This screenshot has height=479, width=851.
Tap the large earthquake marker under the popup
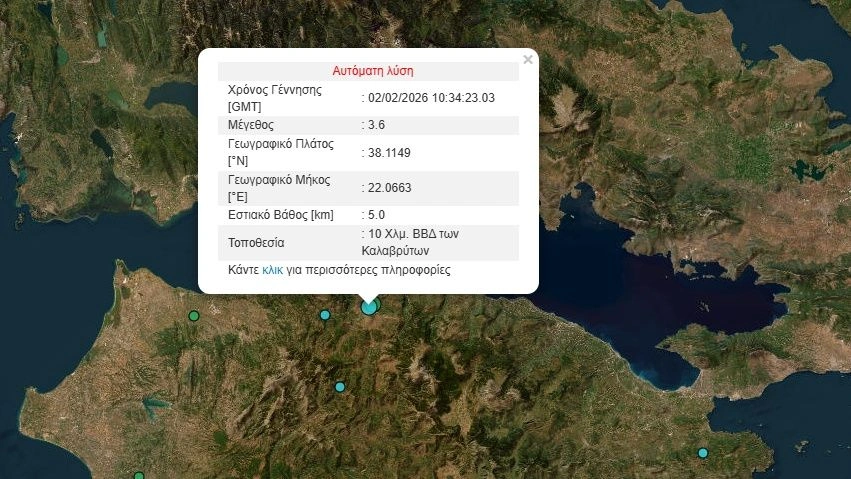pos(369,306)
